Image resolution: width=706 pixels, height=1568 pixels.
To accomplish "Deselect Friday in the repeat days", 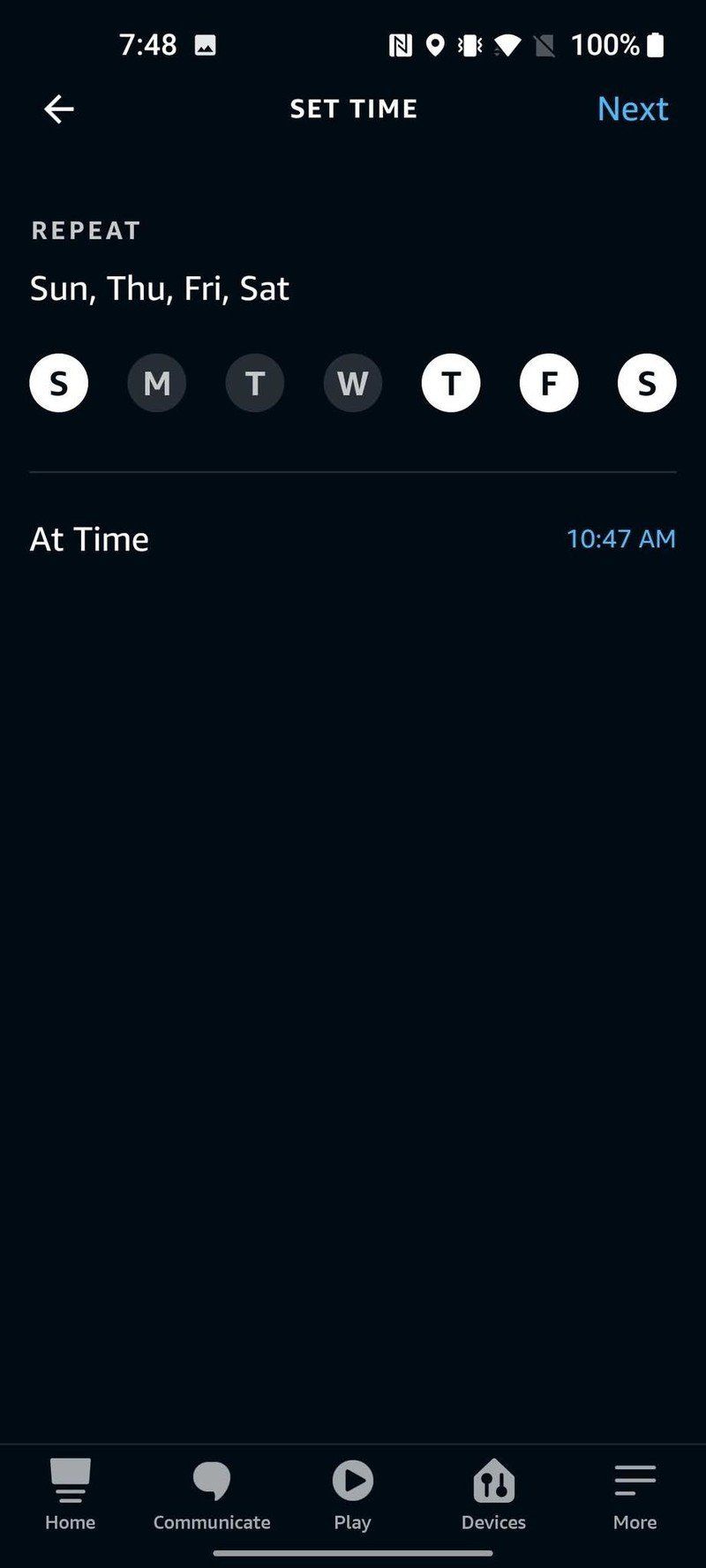I will [549, 383].
